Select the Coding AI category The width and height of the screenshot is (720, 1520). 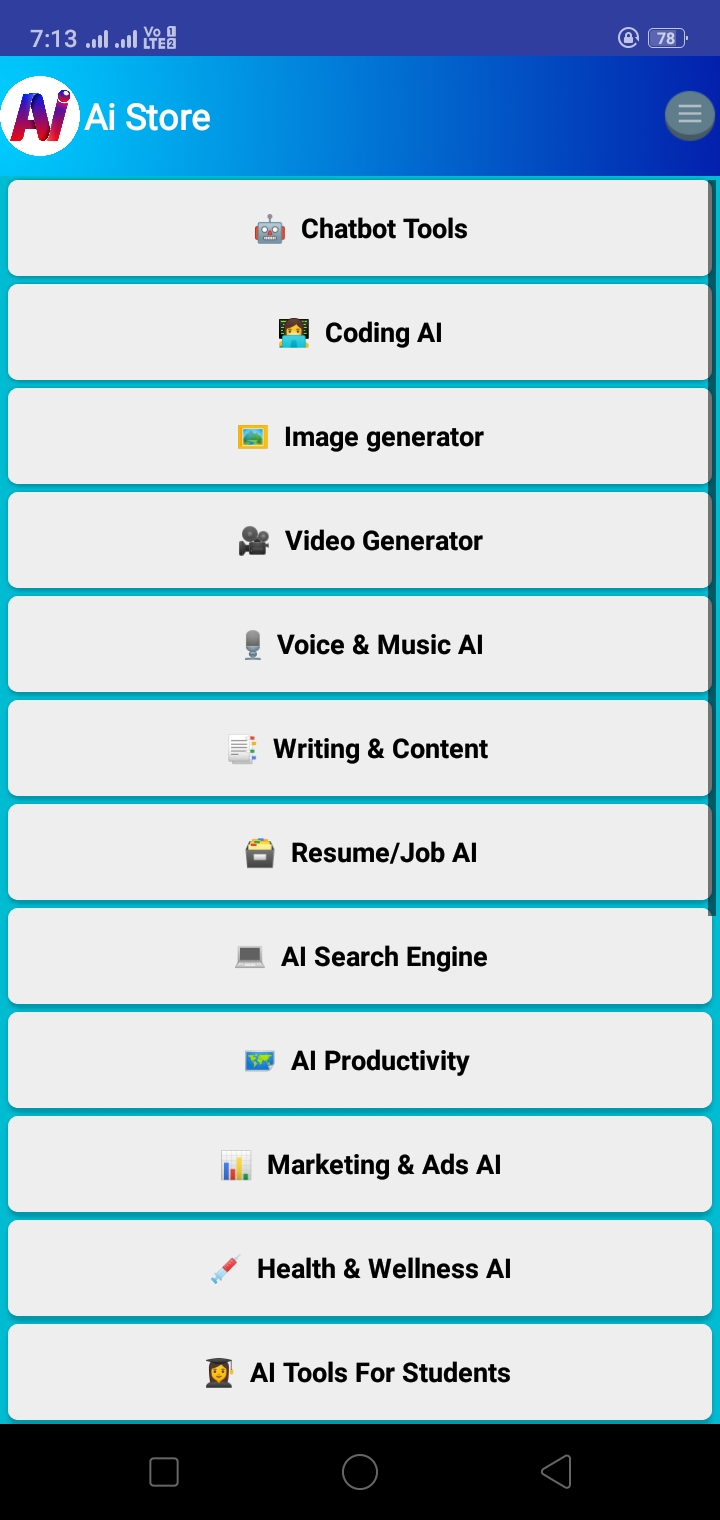[x=360, y=333]
